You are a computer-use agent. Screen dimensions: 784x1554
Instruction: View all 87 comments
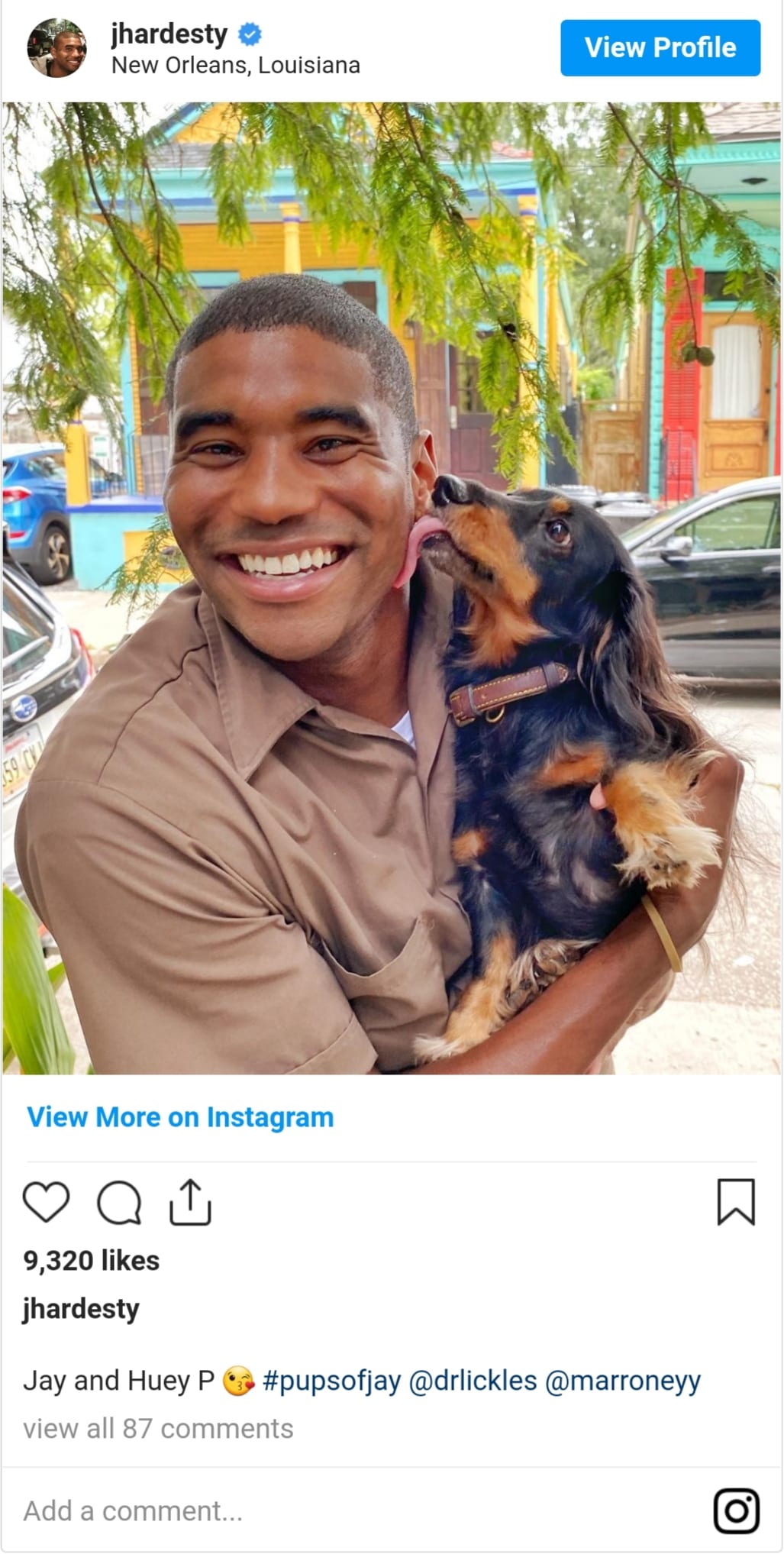(x=158, y=1428)
